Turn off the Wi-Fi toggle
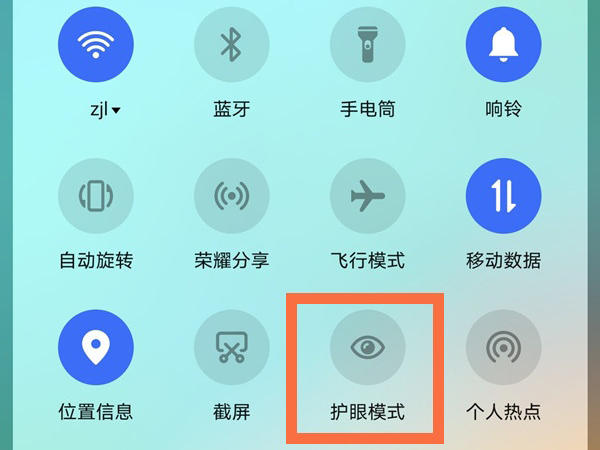Viewport: 600px width, 450px height. pos(96,44)
